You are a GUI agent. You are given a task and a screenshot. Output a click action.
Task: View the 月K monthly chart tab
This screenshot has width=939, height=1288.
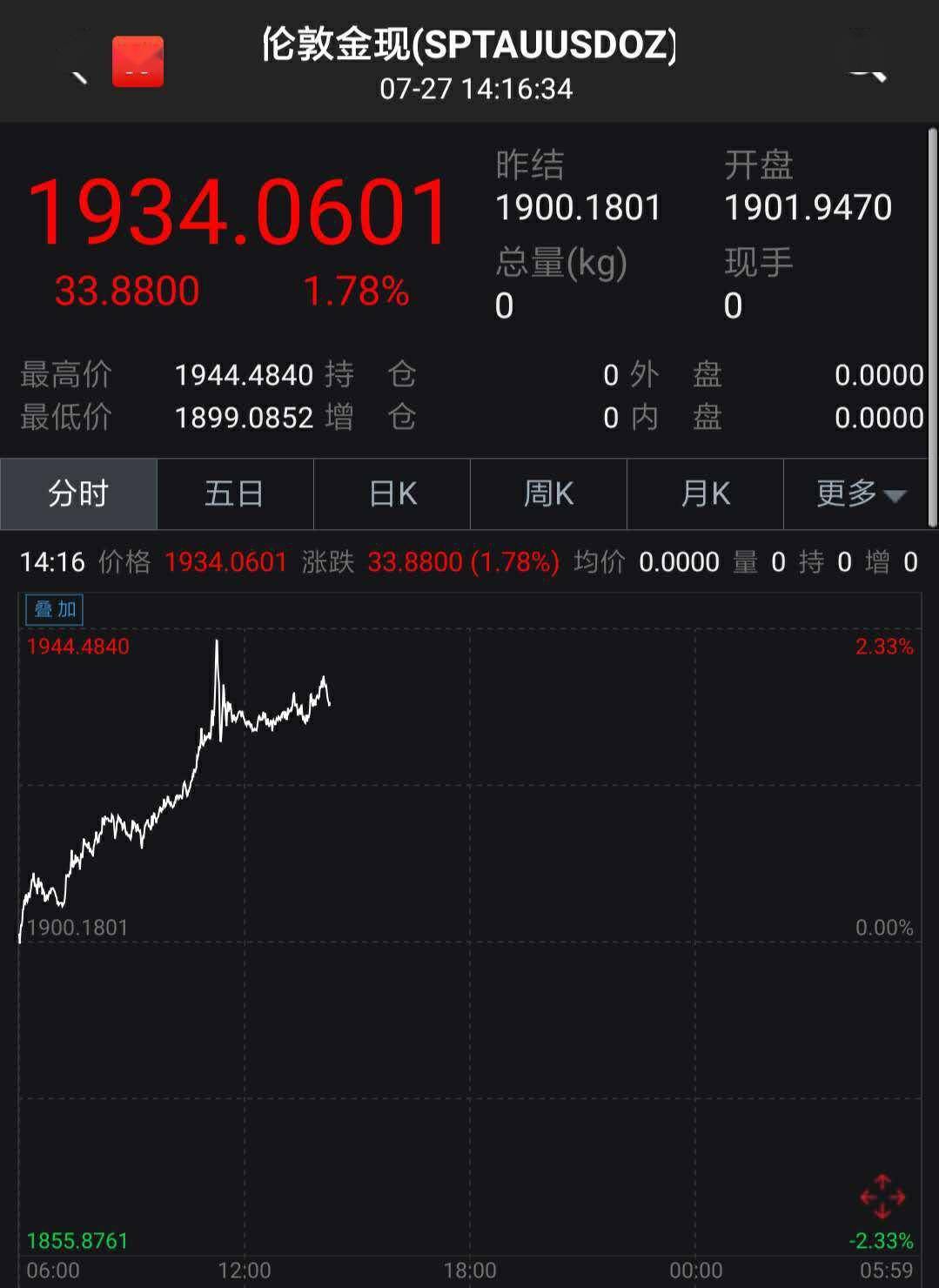[x=705, y=493]
